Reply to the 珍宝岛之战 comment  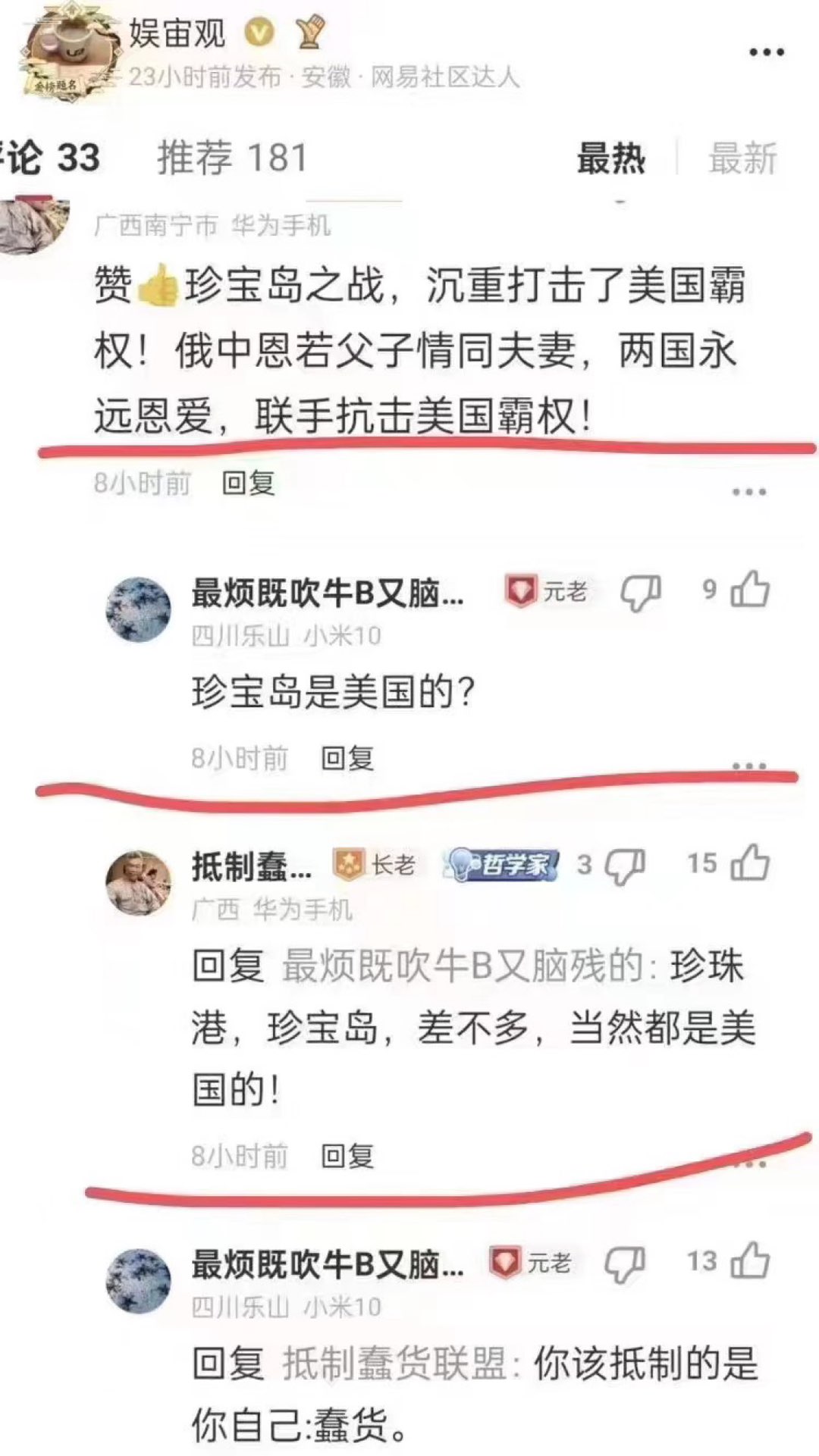tap(248, 483)
